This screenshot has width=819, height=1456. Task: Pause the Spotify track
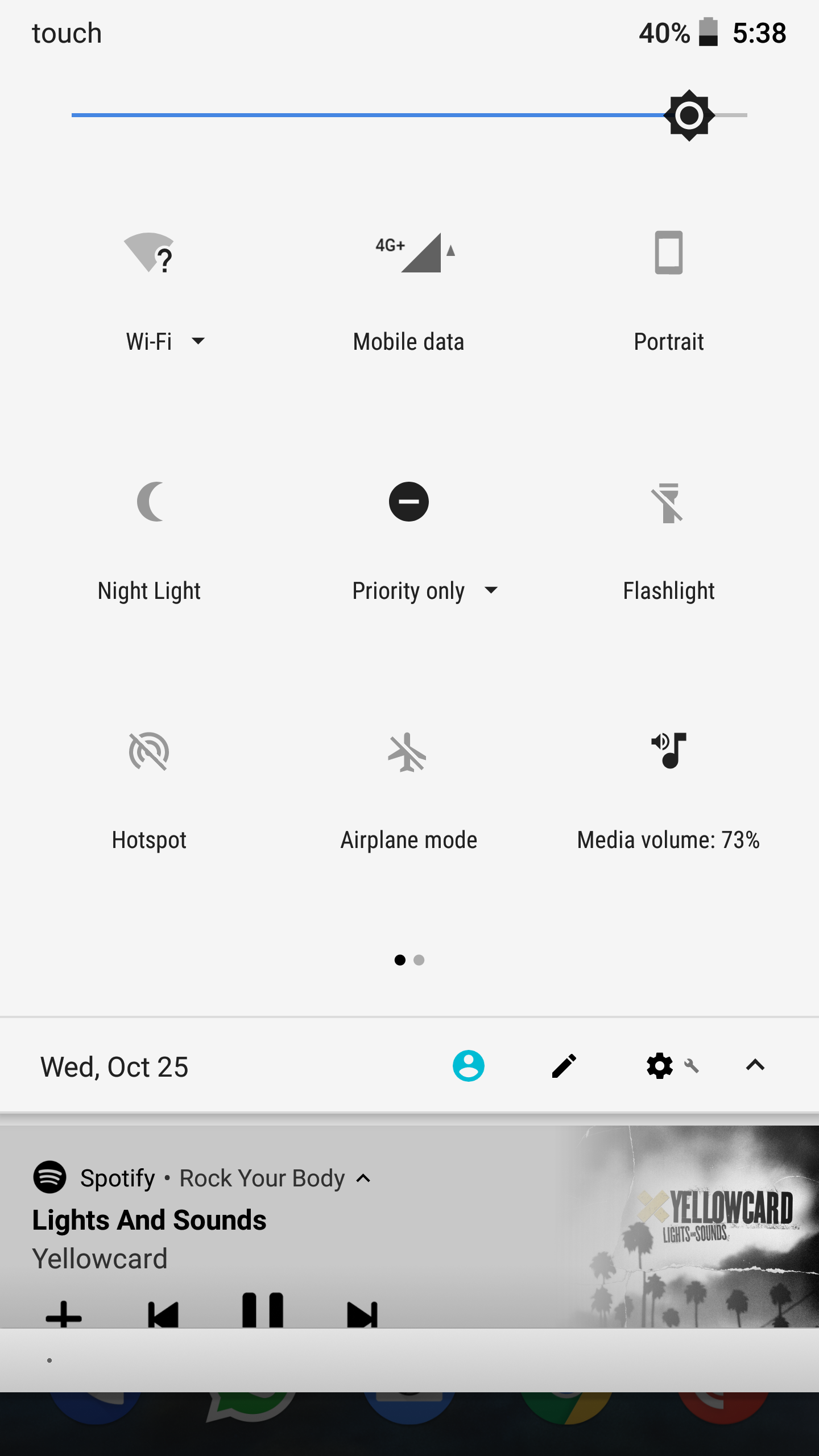263,1310
